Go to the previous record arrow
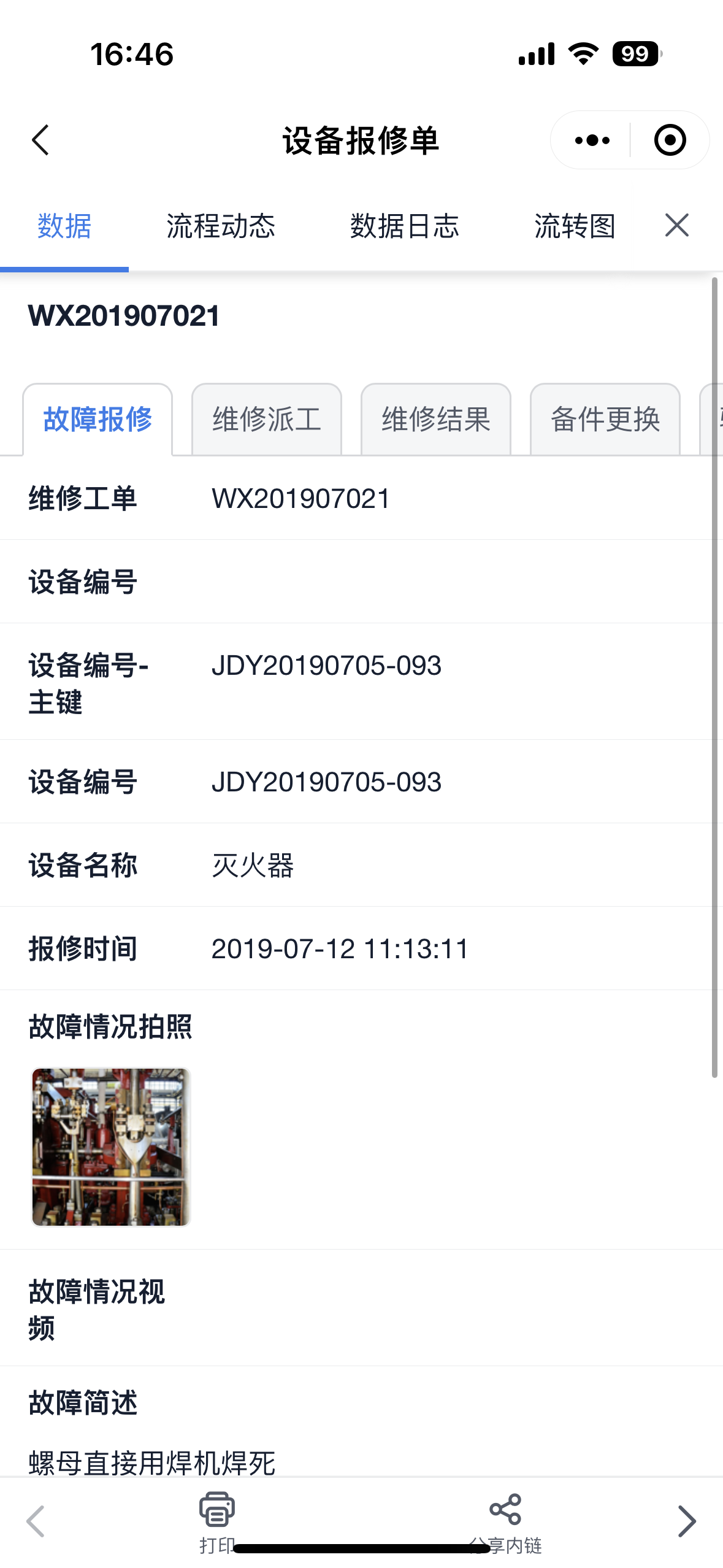The height and width of the screenshot is (1568, 723). tap(36, 1521)
